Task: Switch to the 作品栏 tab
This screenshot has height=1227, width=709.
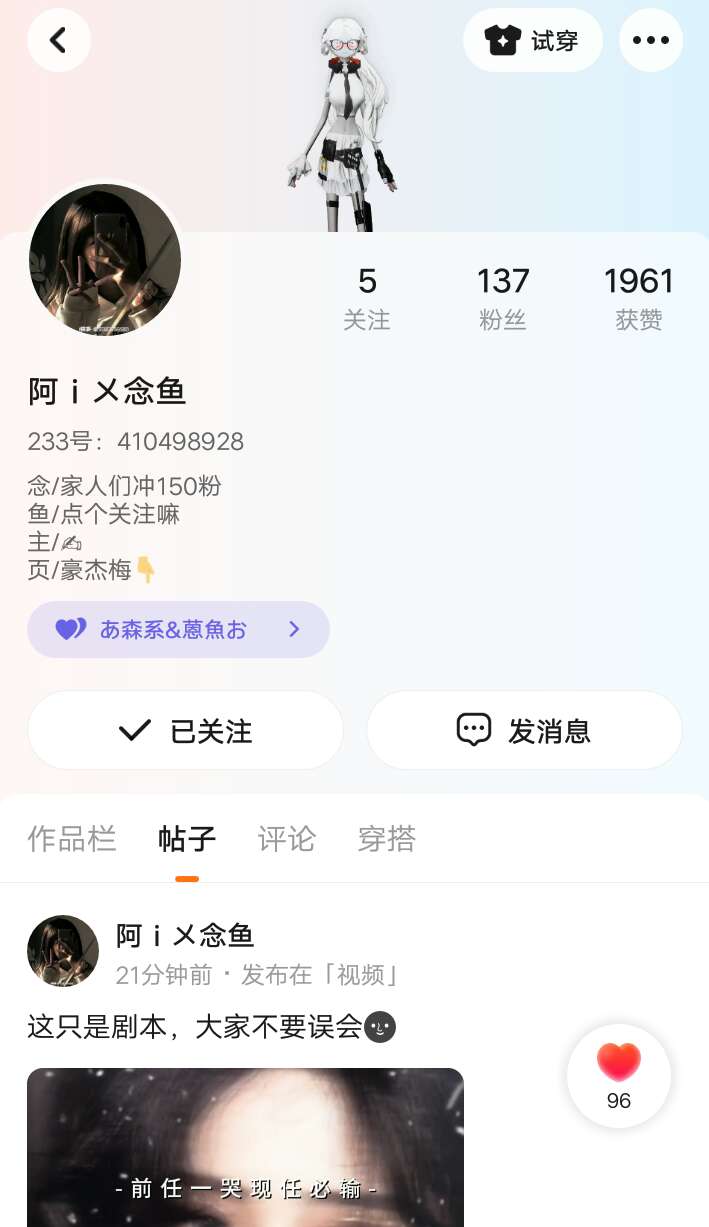Action: tap(72, 839)
